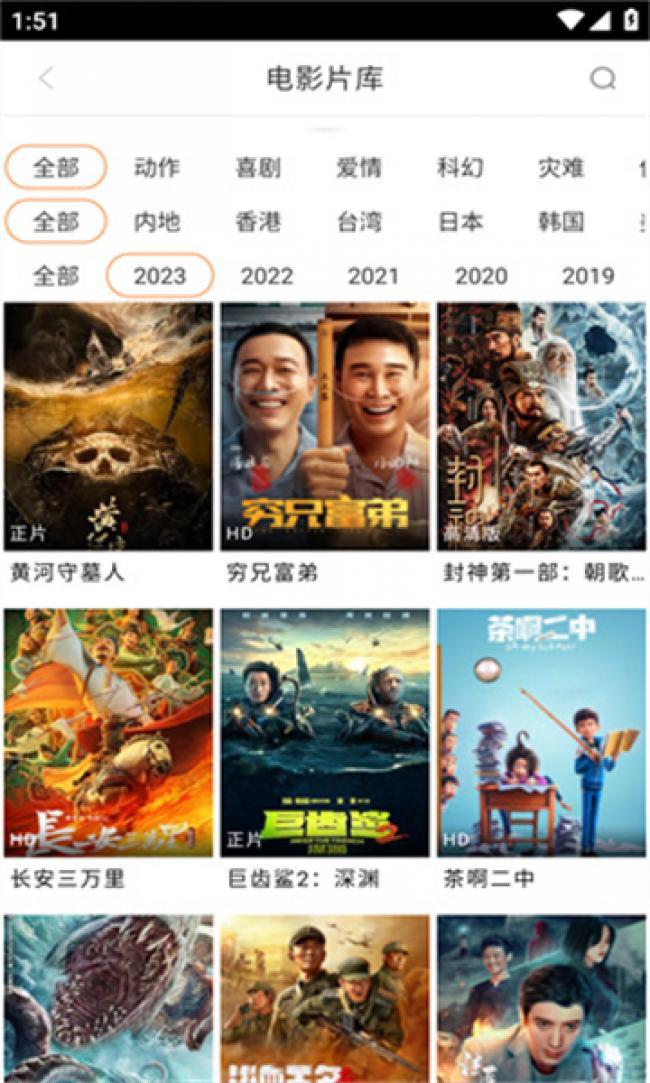Choose the 香港 region filter

(x=258, y=222)
